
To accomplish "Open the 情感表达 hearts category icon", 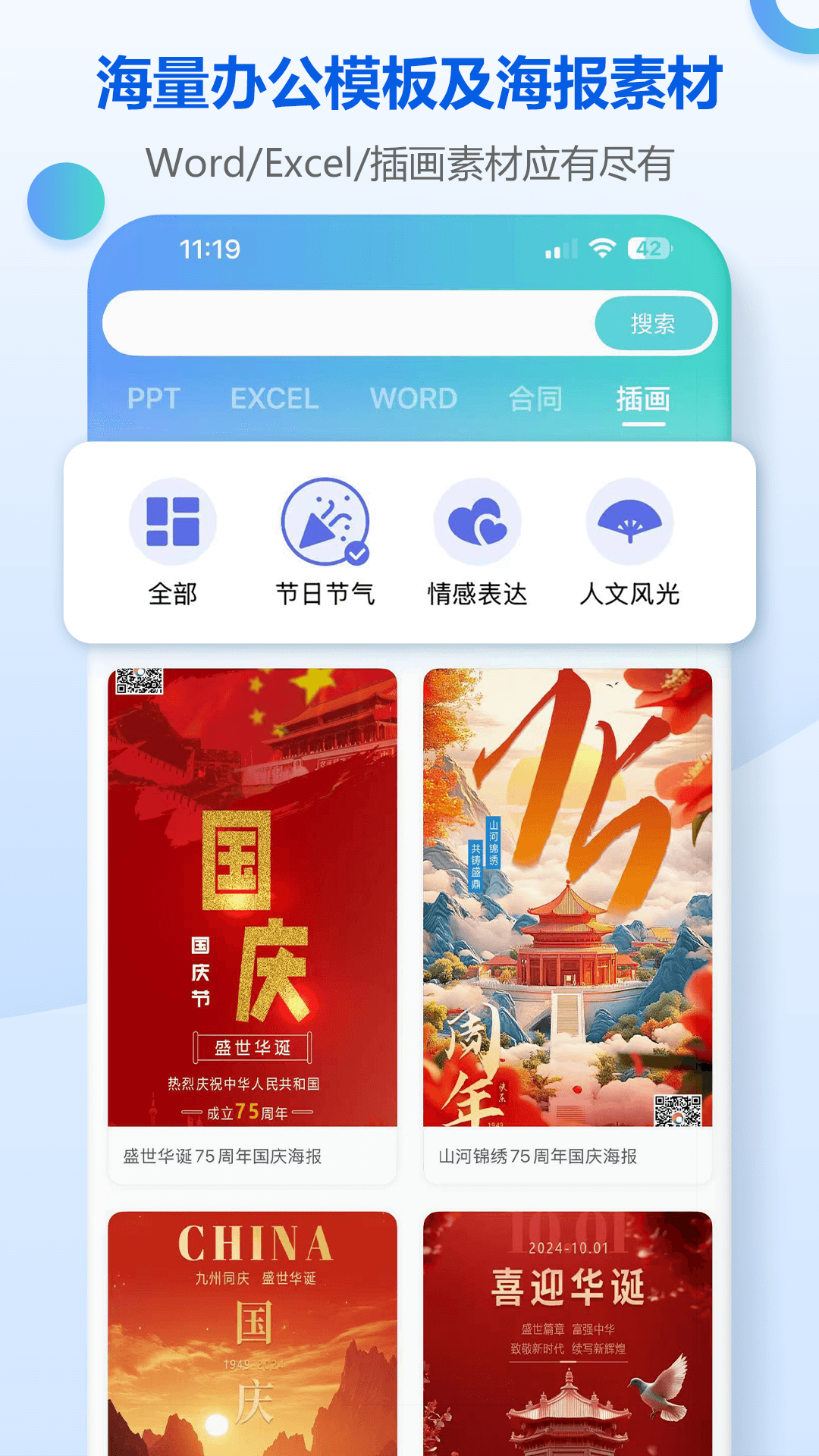I will (x=479, y=521).
